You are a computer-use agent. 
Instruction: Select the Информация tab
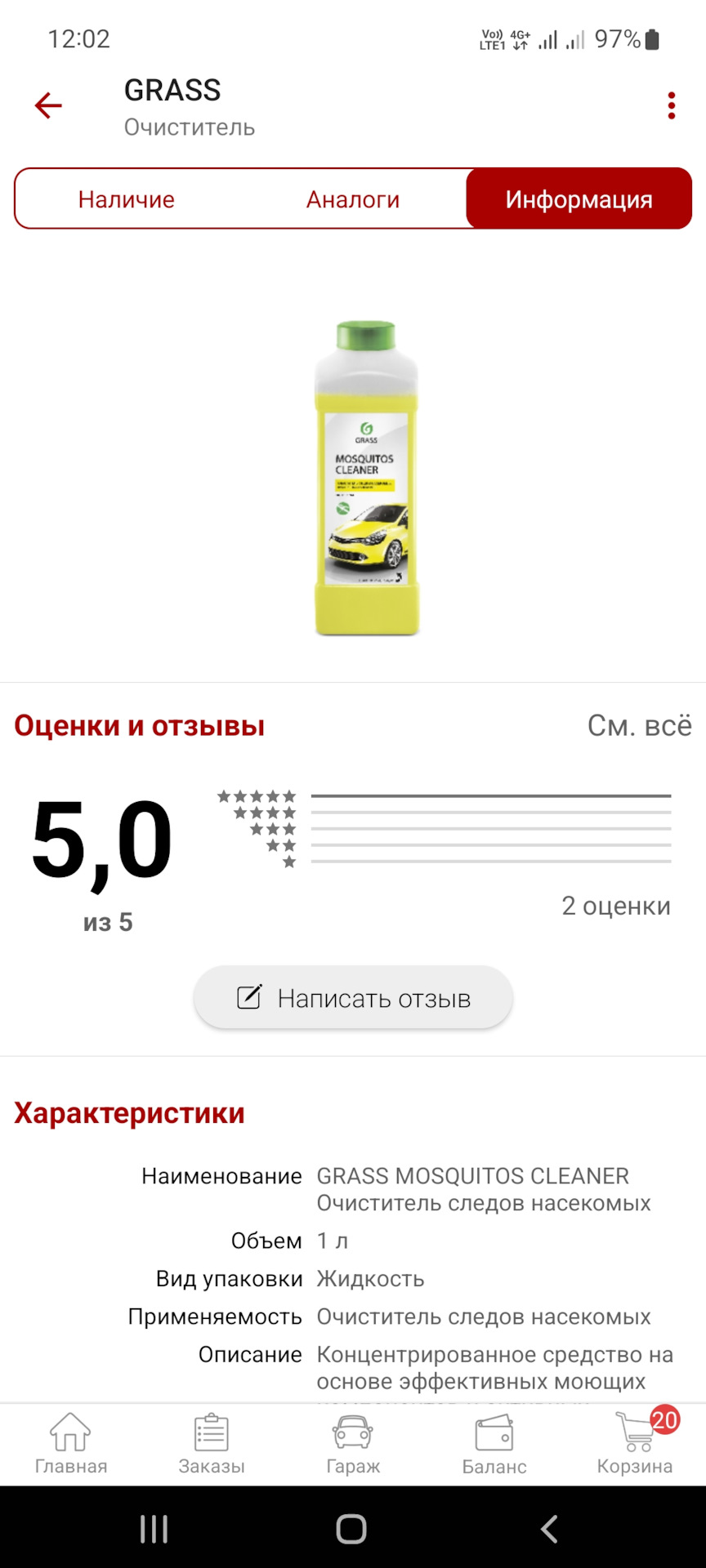coord(579,199)
